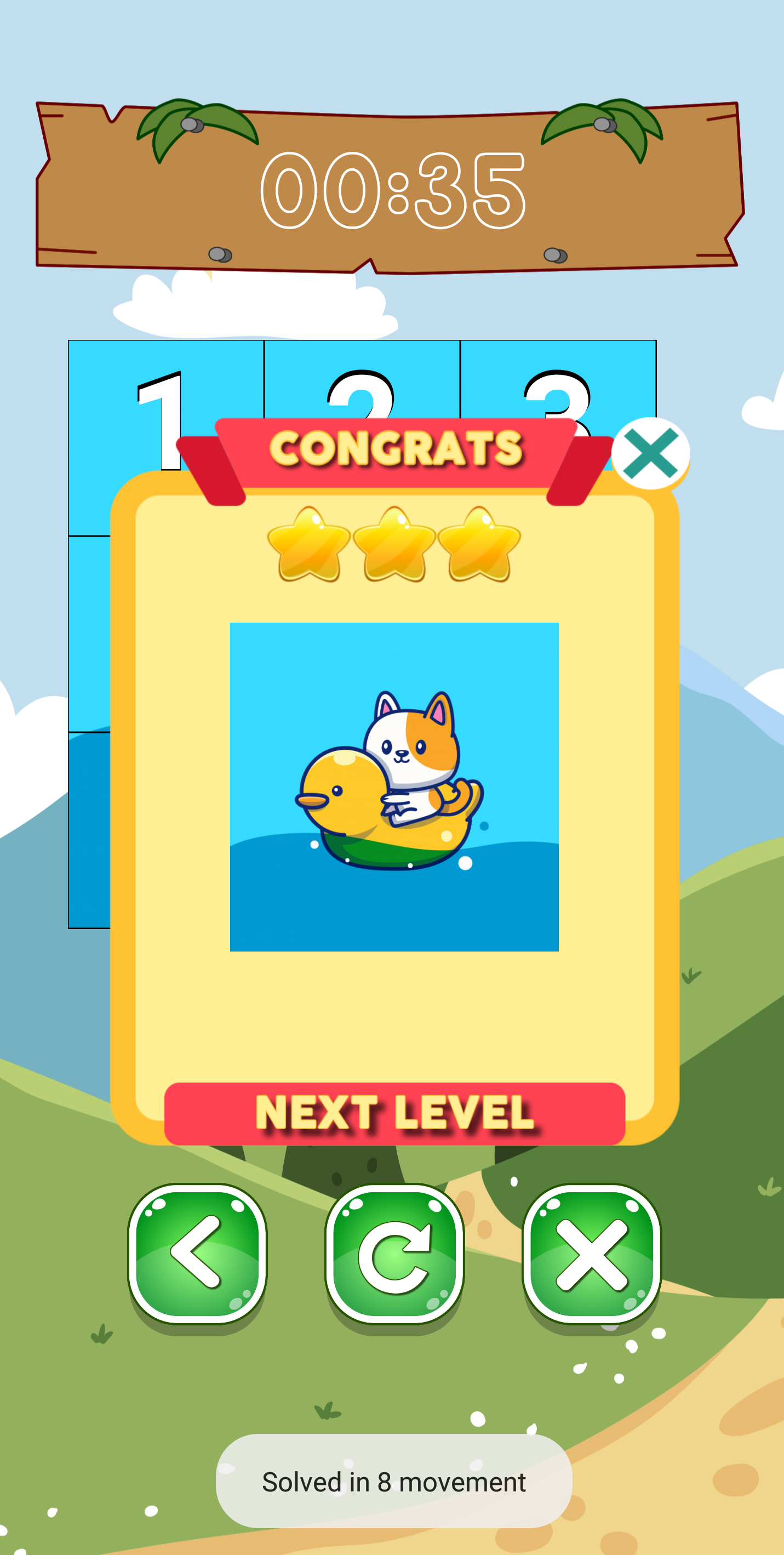Tap the green X button
784x1555 pixels.
(592, 1254)
